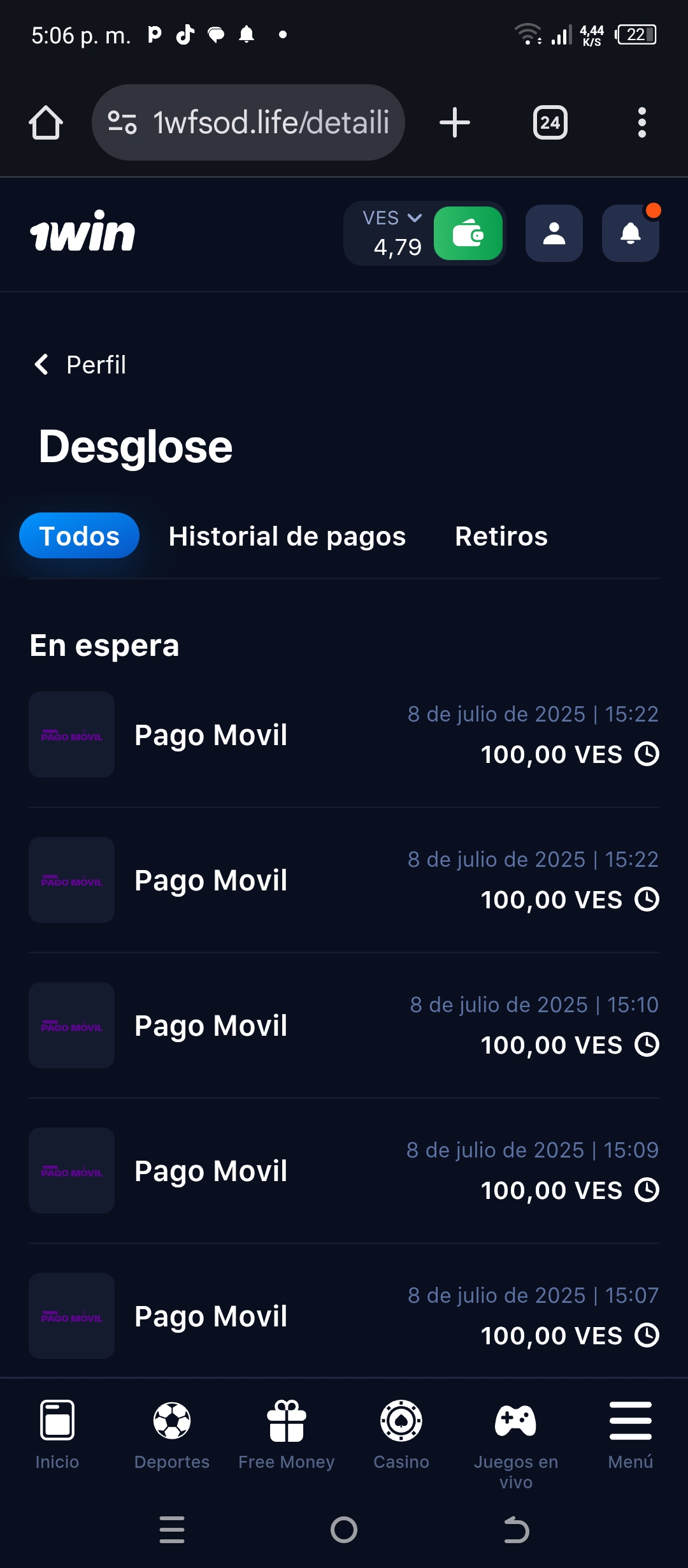Open the green wallet deposit button
This screenshot has height=1568, width=688.
(x=468, y=233)
